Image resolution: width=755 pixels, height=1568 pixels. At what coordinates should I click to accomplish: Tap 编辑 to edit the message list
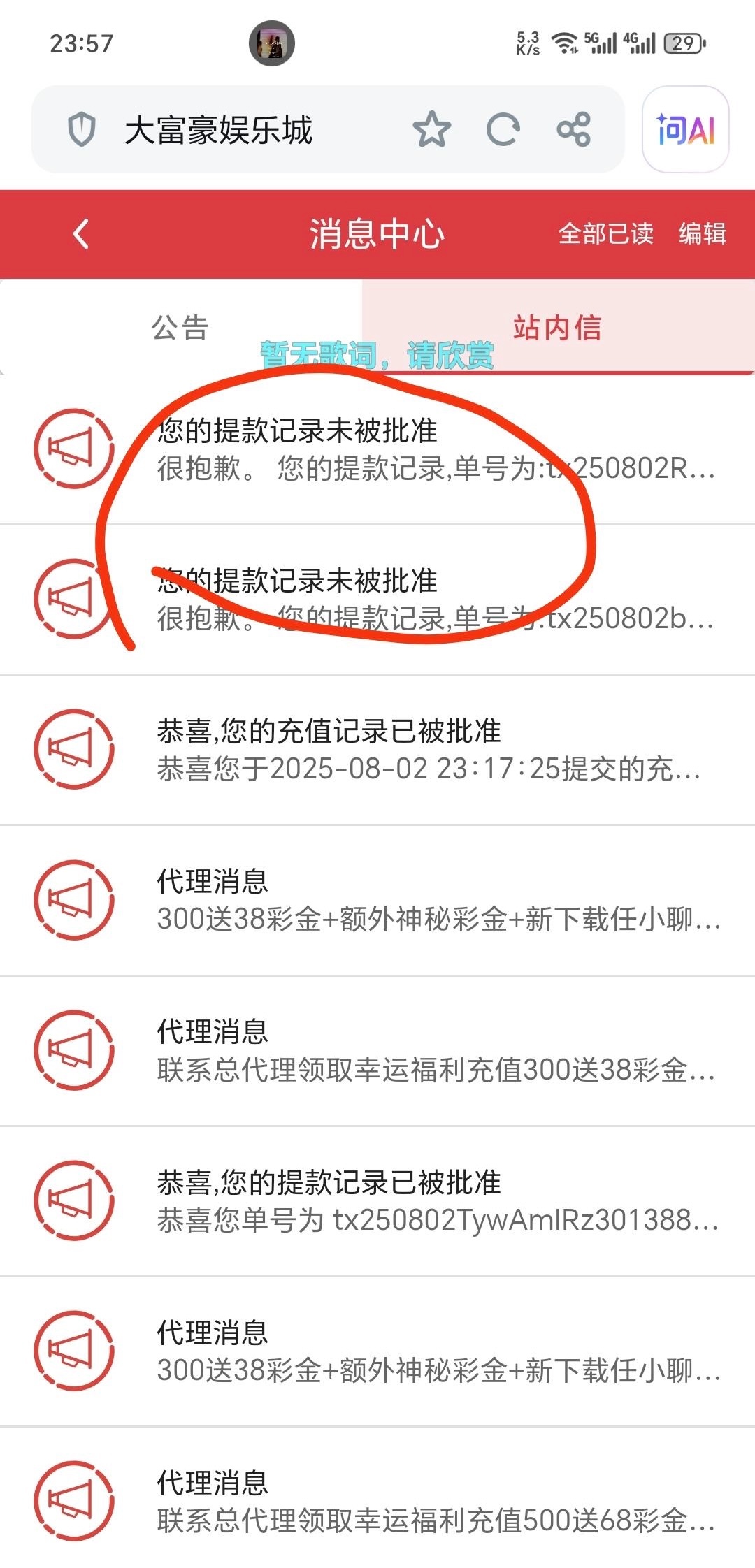[x=702, y=233]
